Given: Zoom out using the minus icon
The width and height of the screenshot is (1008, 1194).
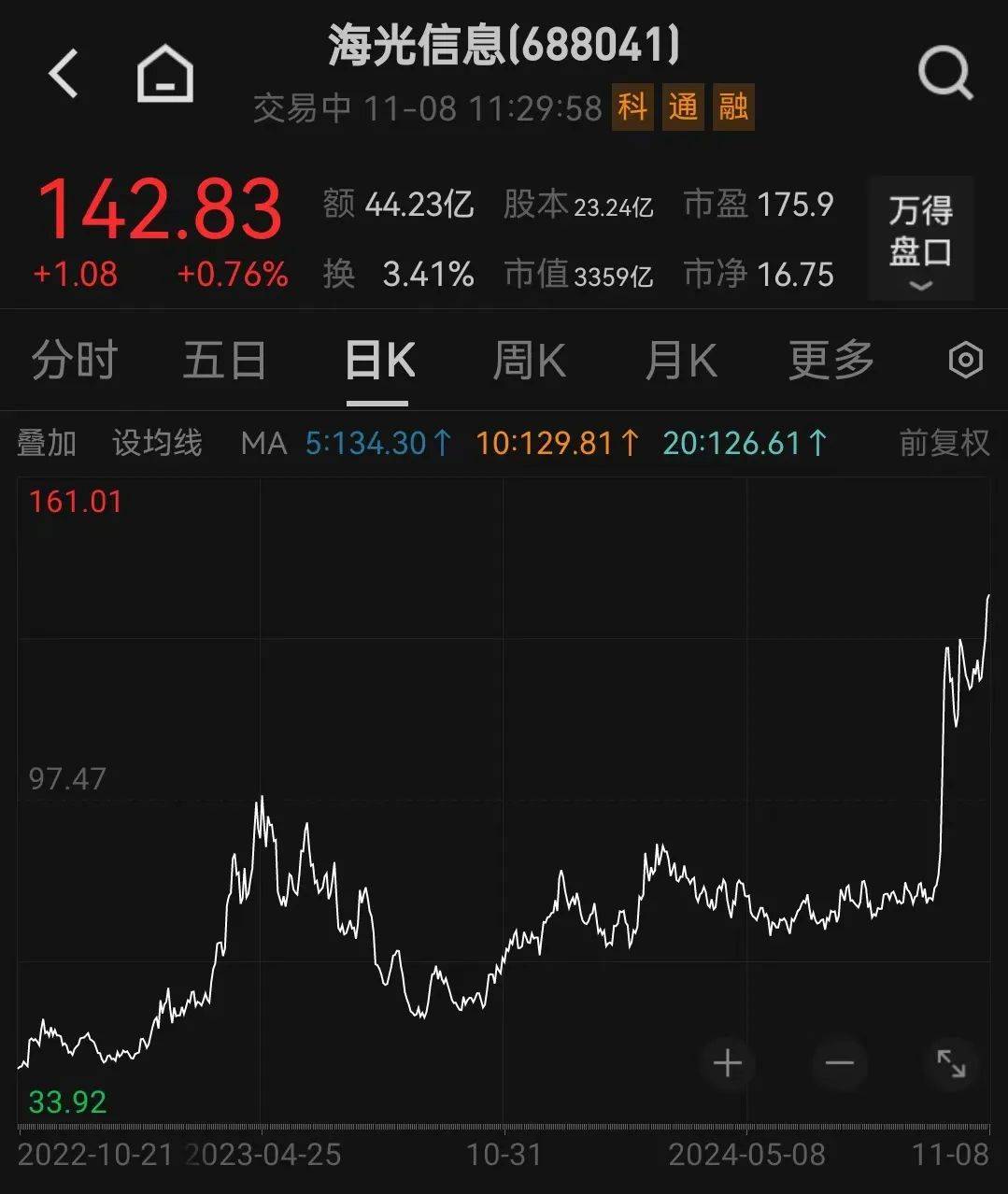Looking at the screenshot, I should (x=839, y=1063).
